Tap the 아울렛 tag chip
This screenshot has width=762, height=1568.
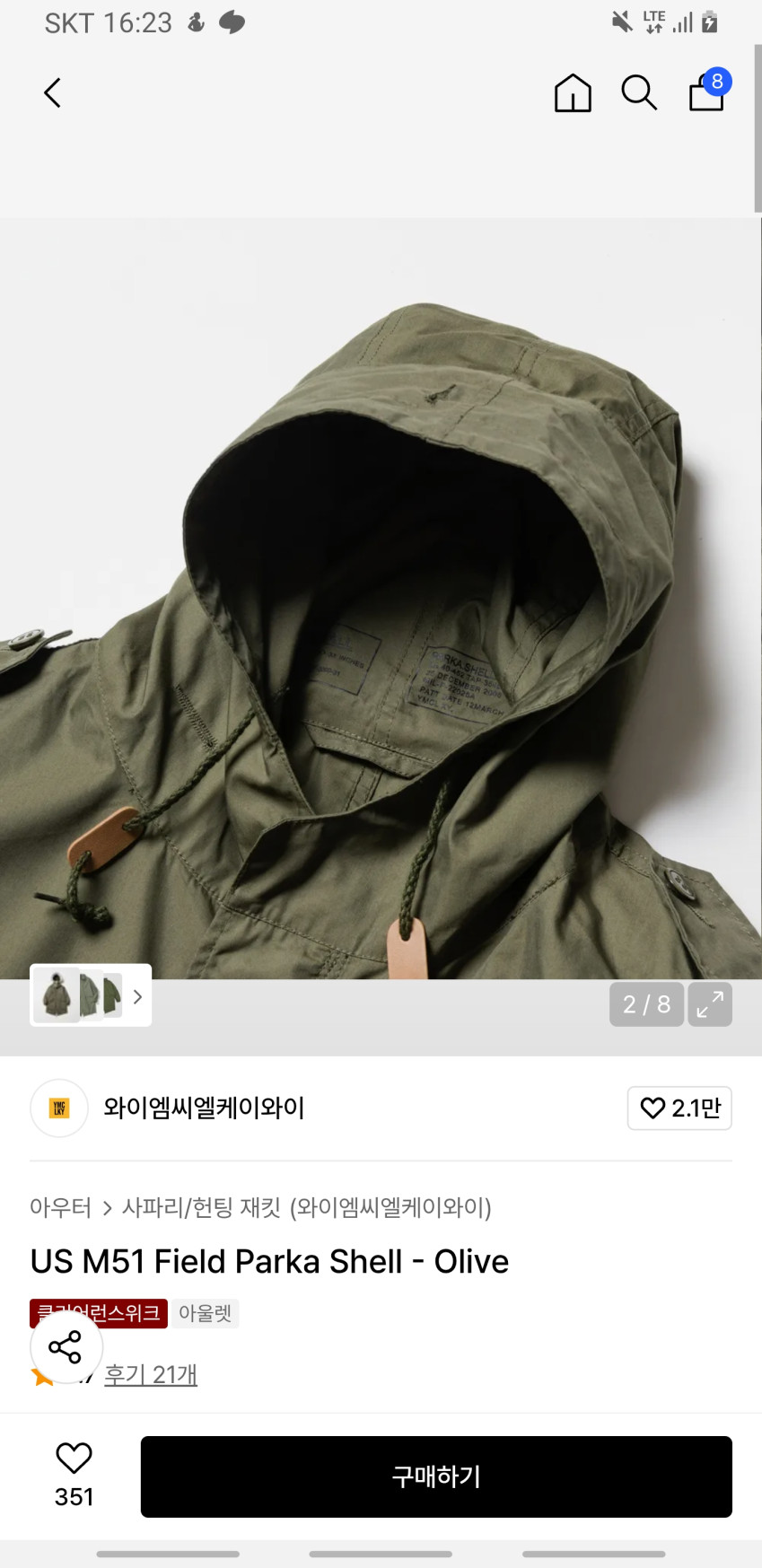[x=205, y=1313]
